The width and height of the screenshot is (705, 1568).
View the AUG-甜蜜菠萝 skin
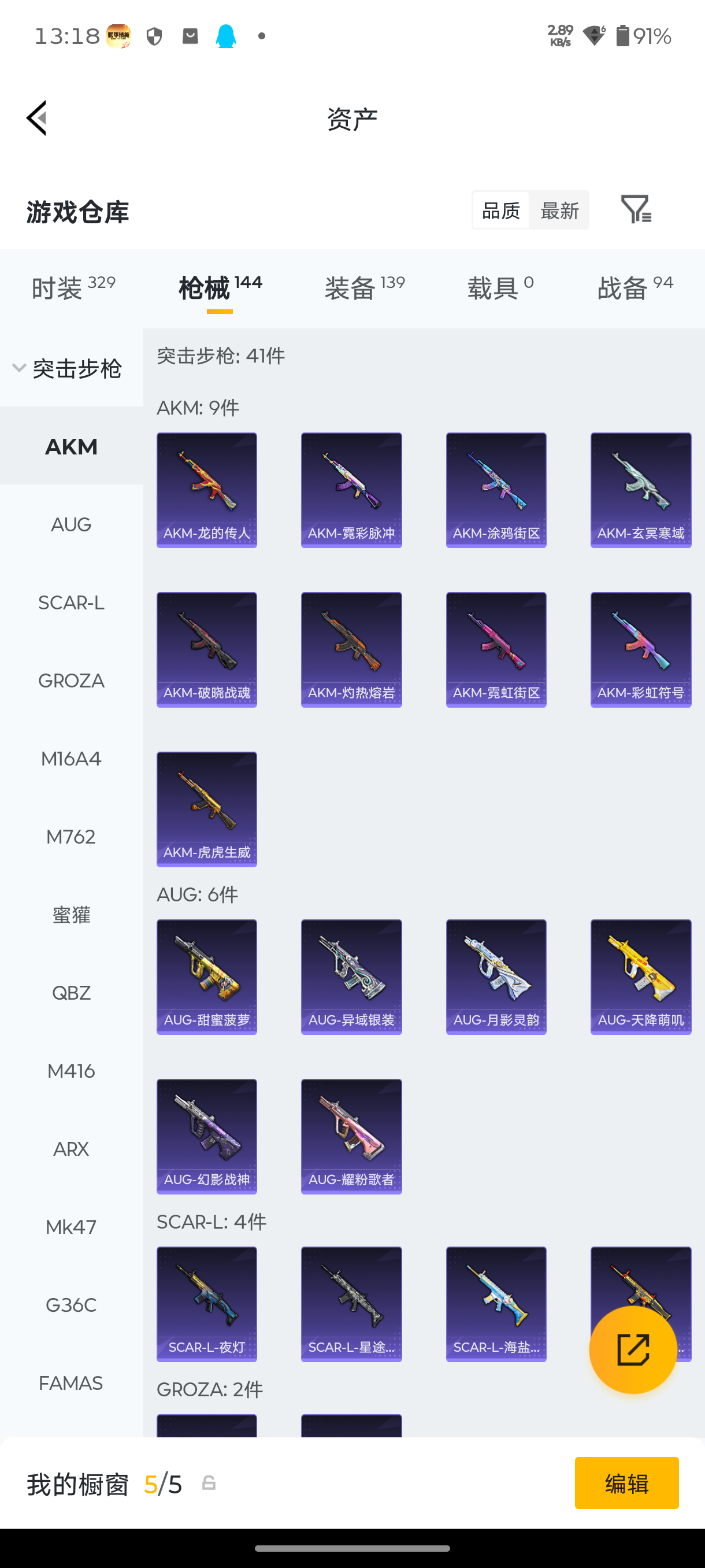coord(207,977)
